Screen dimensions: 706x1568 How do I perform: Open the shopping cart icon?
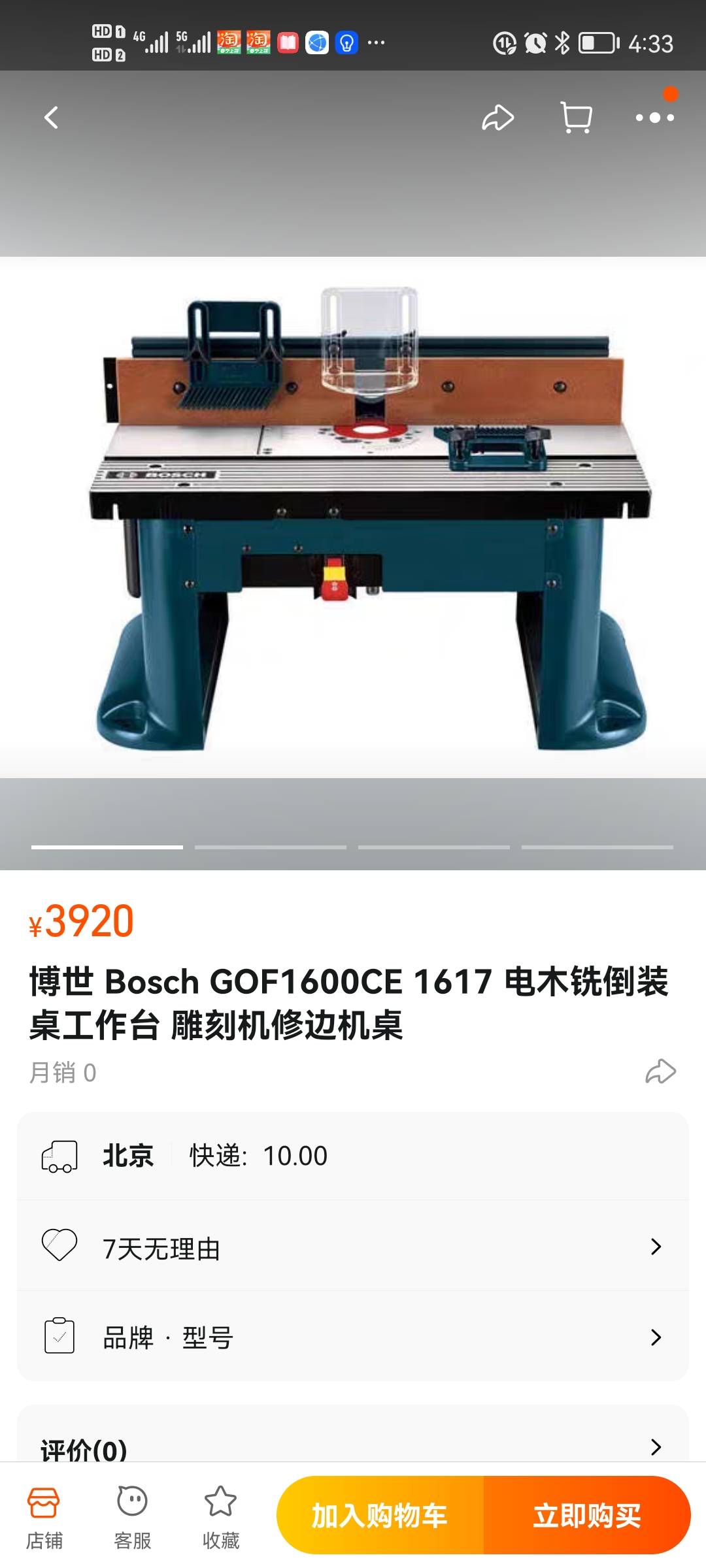(x=577, y=118)
